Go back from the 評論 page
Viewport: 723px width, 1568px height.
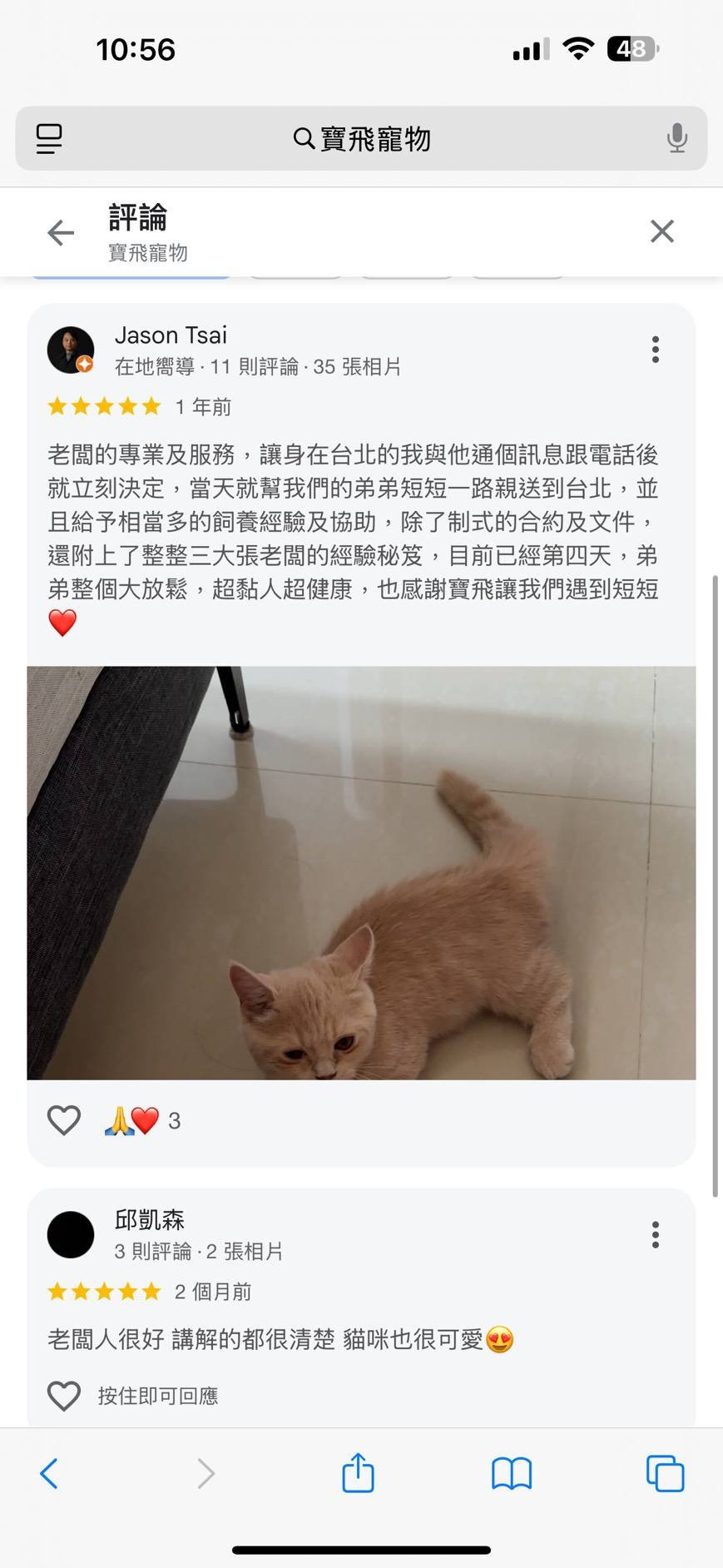click(x=61, y=232)
